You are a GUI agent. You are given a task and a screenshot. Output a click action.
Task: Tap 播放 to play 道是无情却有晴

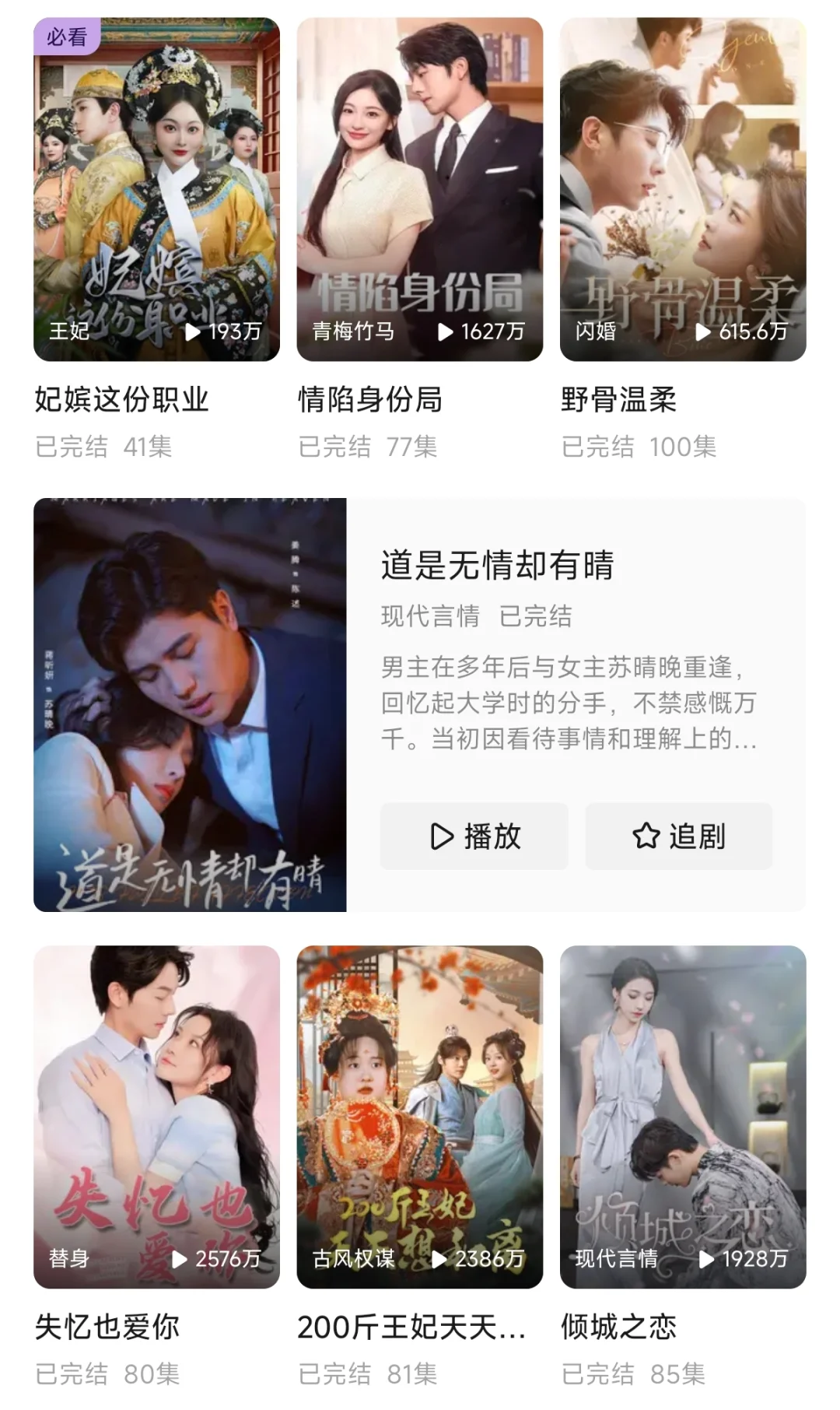click(474, 837)
